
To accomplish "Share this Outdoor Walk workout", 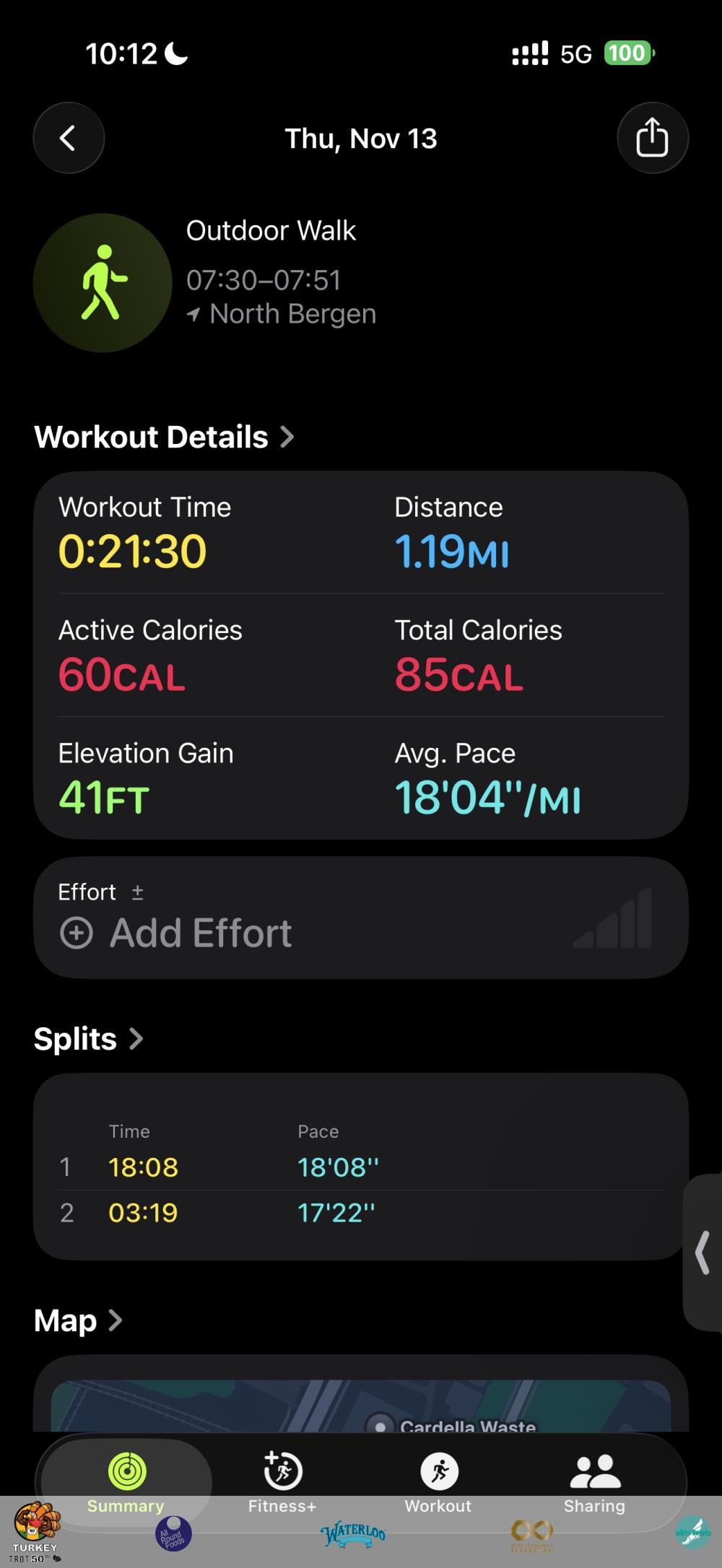I will coord(652,138).
